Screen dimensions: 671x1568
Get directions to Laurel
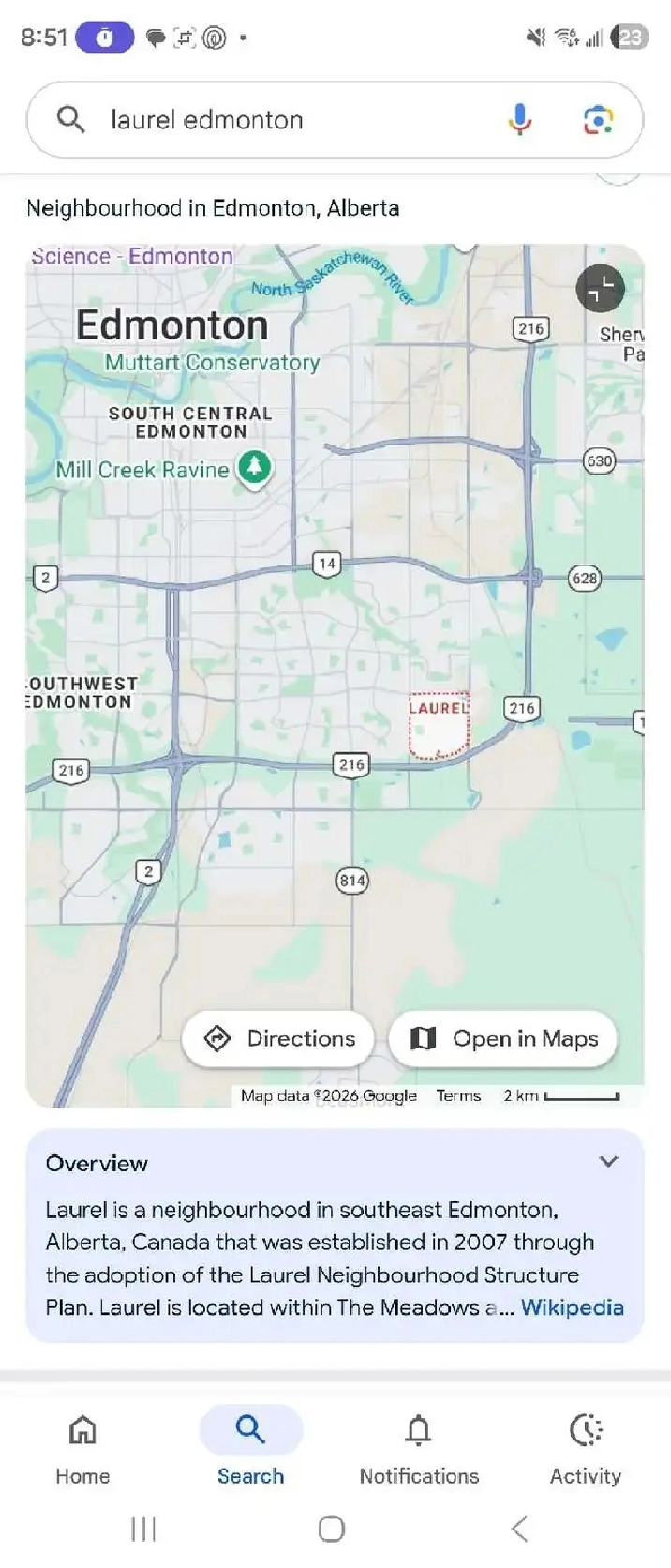click(278, 1039)
